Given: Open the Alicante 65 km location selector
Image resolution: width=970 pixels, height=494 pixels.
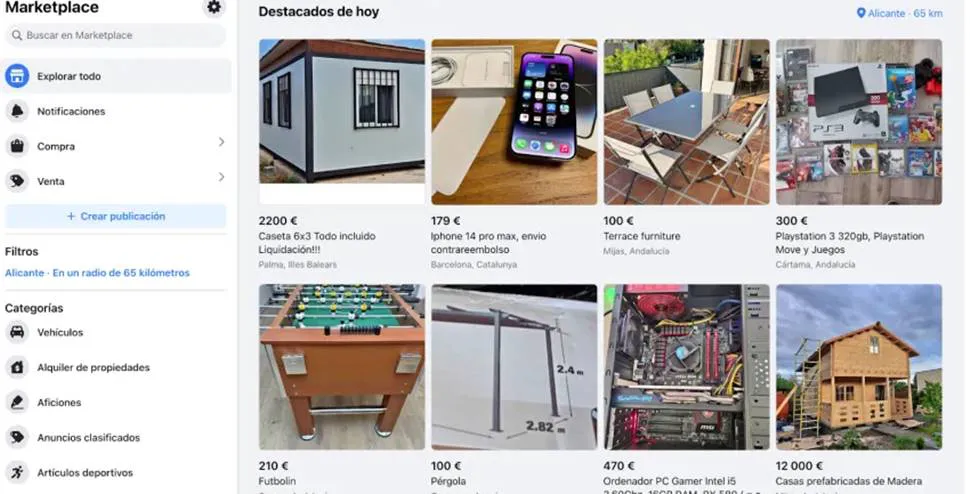Looking at the screenshot, I should click(899, 13).
